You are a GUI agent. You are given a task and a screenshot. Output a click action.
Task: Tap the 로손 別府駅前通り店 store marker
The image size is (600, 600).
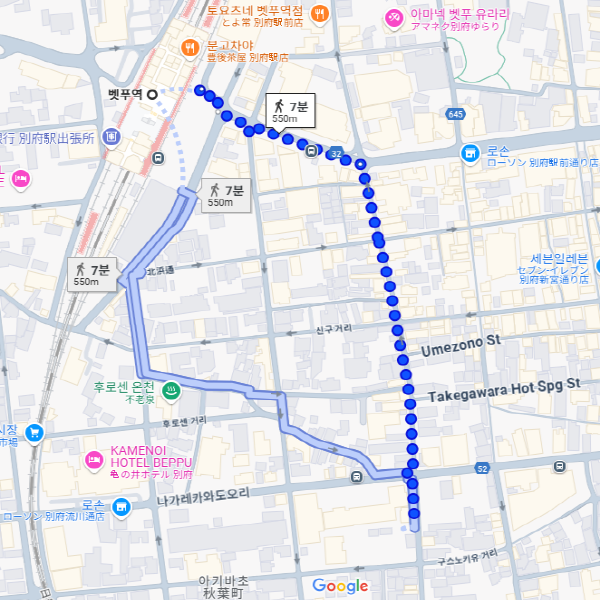469,153
